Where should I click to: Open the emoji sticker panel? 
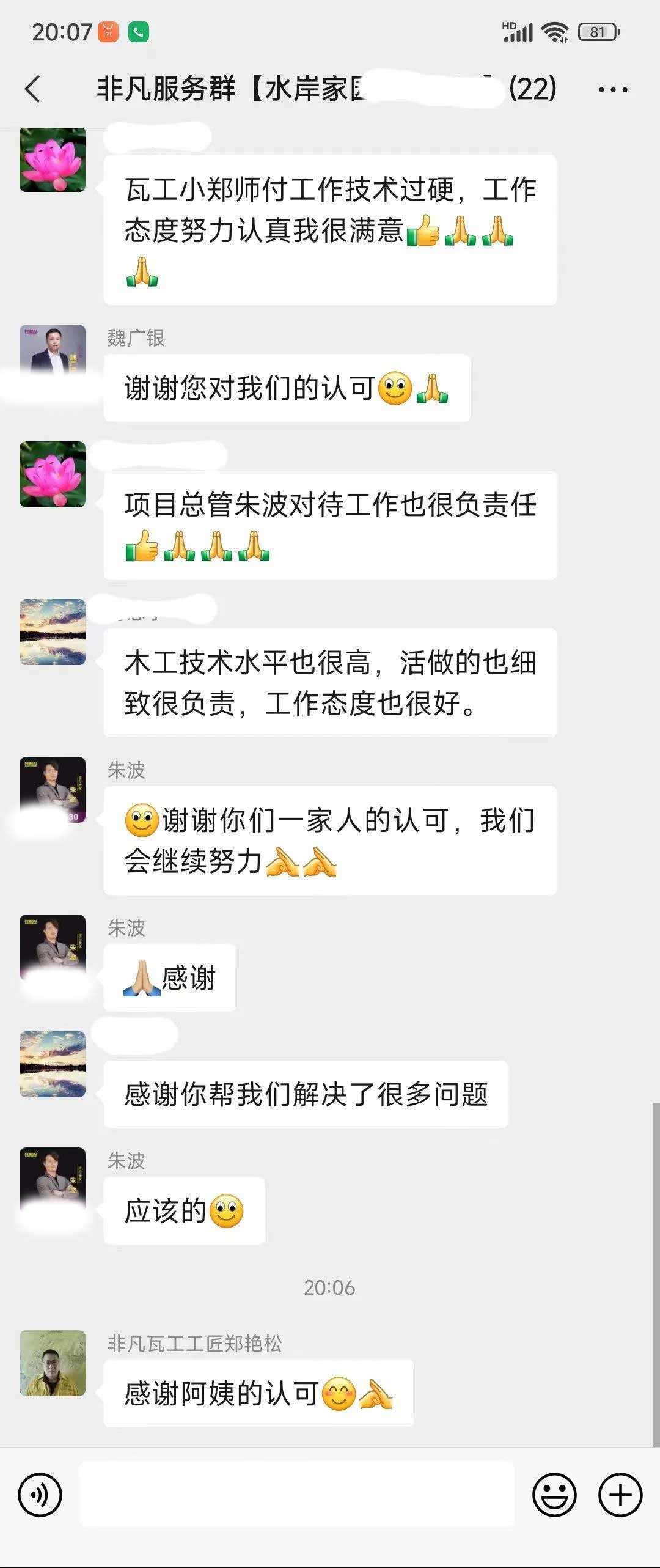554,1495
